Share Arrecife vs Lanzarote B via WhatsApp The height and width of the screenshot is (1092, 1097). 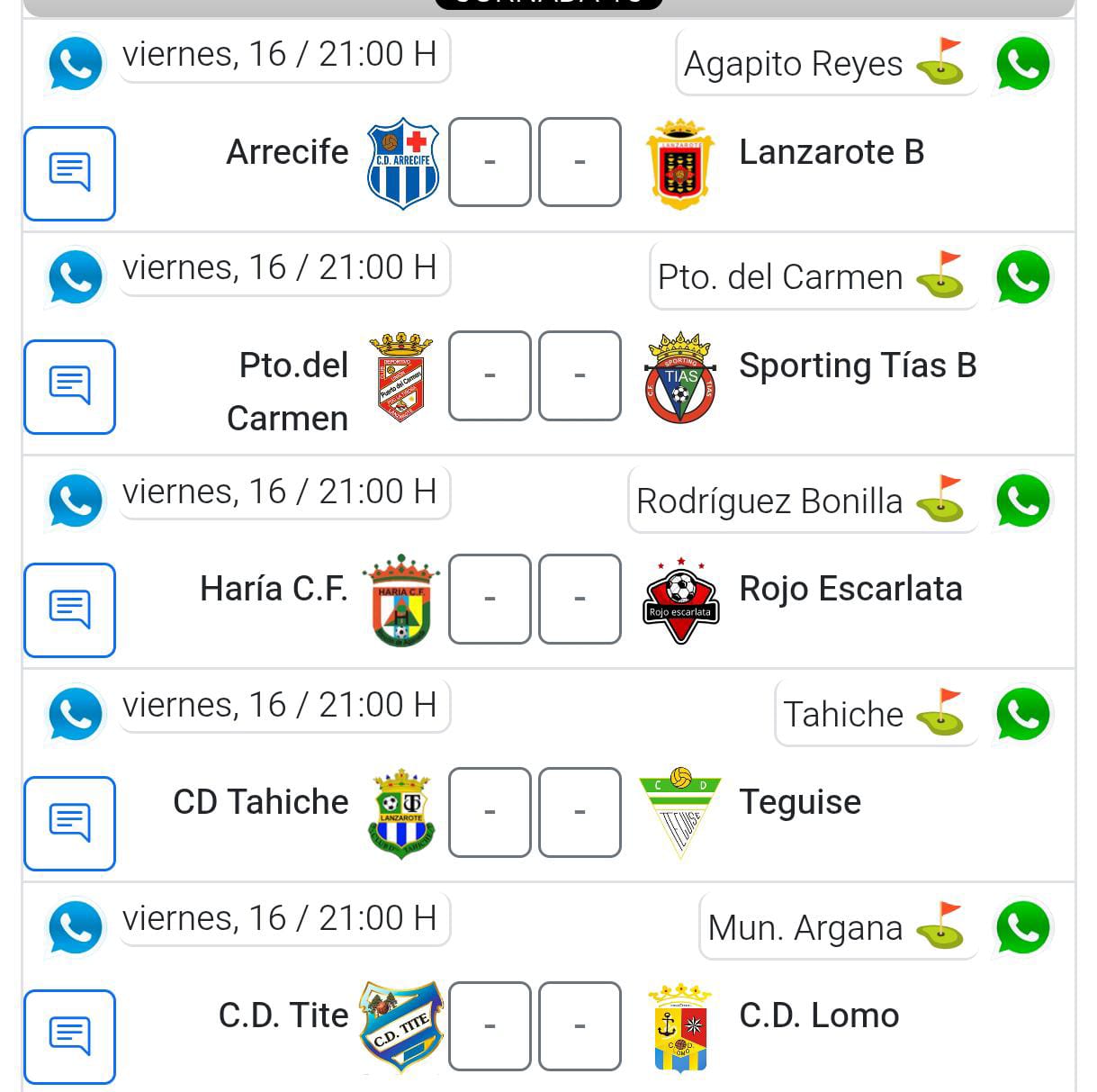pyautogui.click(x=1022, y=64)
